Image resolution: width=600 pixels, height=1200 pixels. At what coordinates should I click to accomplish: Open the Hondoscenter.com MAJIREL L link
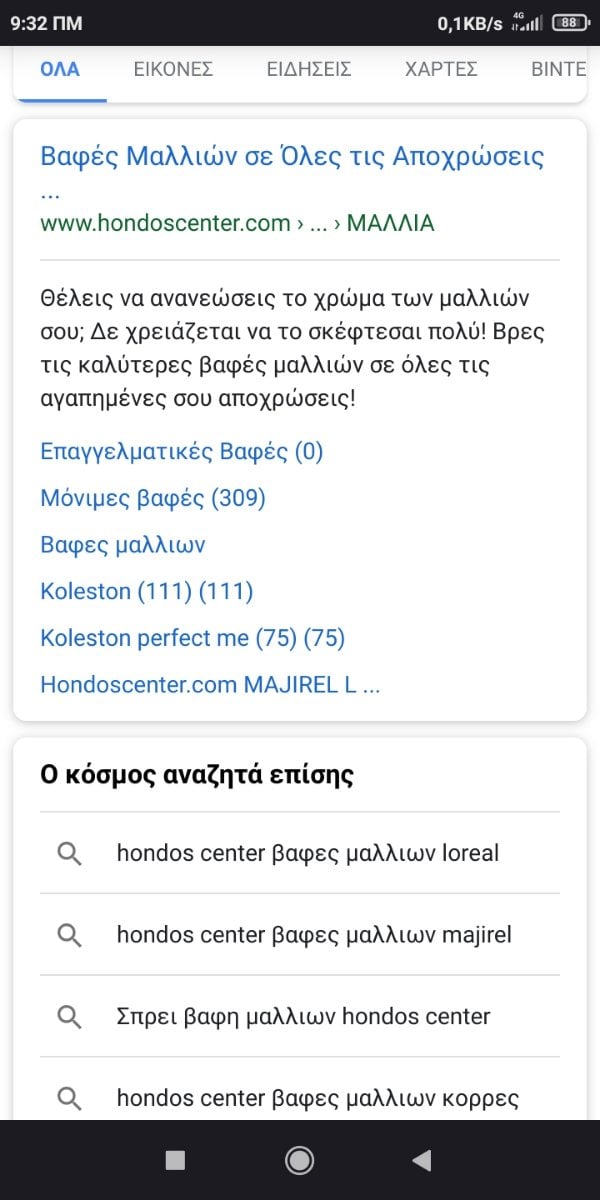click(210, 685)
